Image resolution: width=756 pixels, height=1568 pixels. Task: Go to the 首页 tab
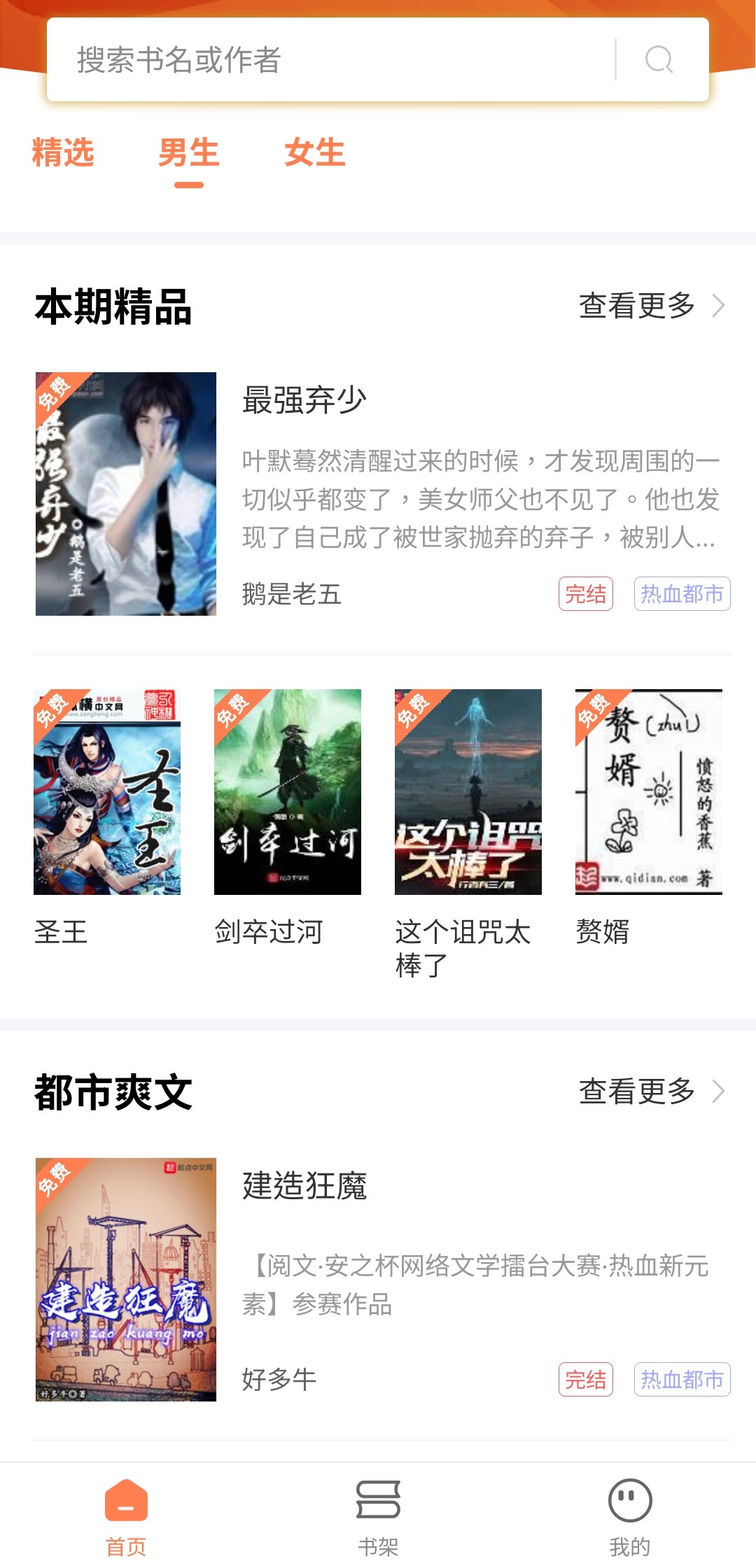[x=126, y=1516]
